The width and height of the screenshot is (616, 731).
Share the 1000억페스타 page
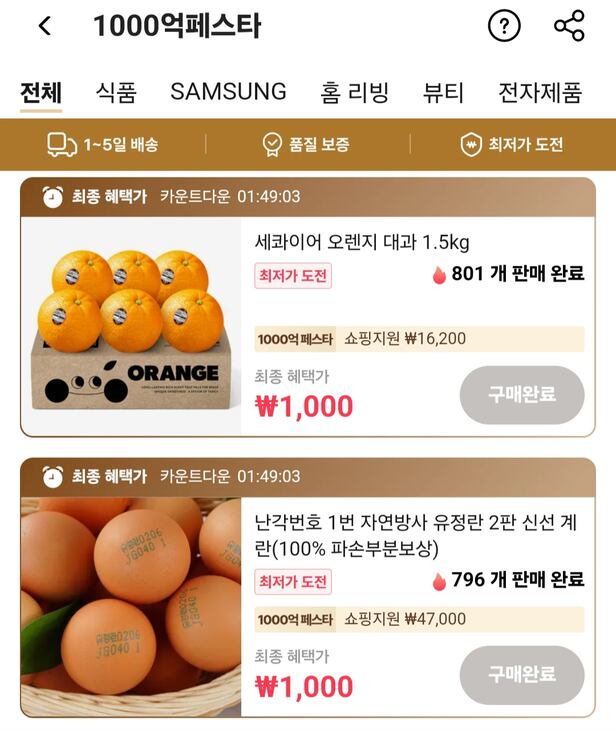coord(569,27)
